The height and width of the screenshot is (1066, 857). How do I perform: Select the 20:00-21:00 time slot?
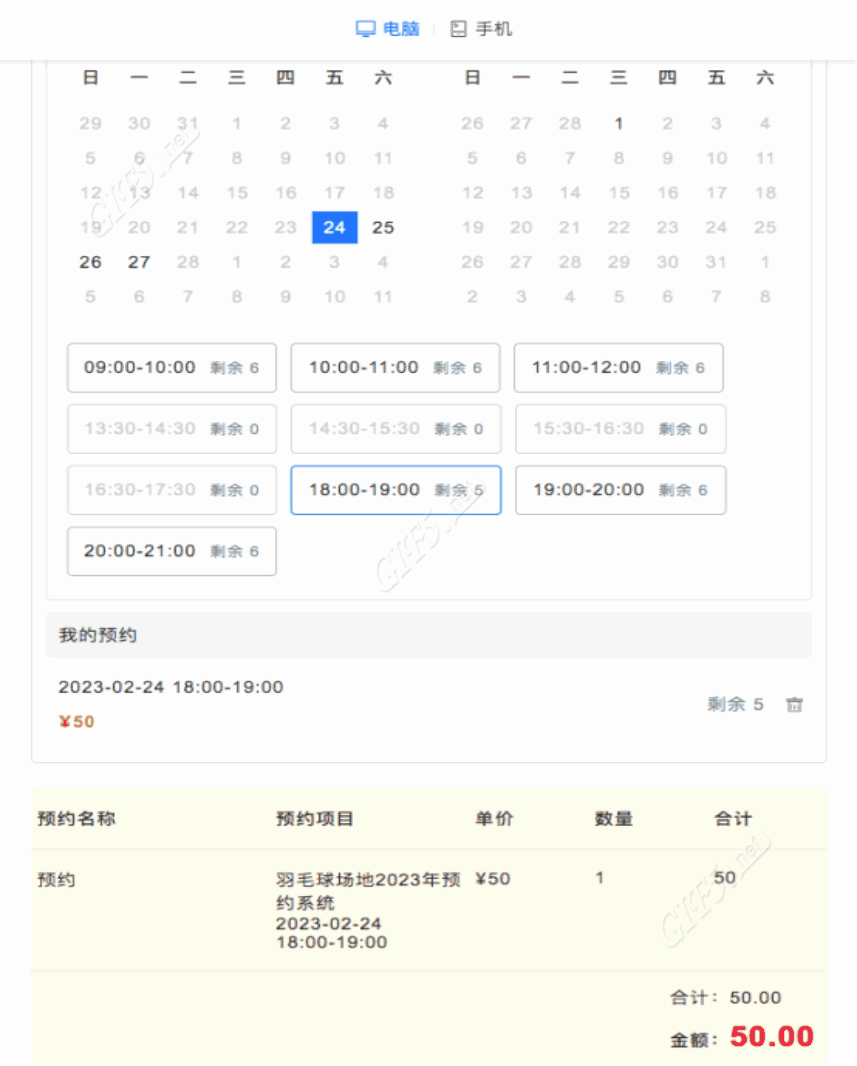point(171,551)
